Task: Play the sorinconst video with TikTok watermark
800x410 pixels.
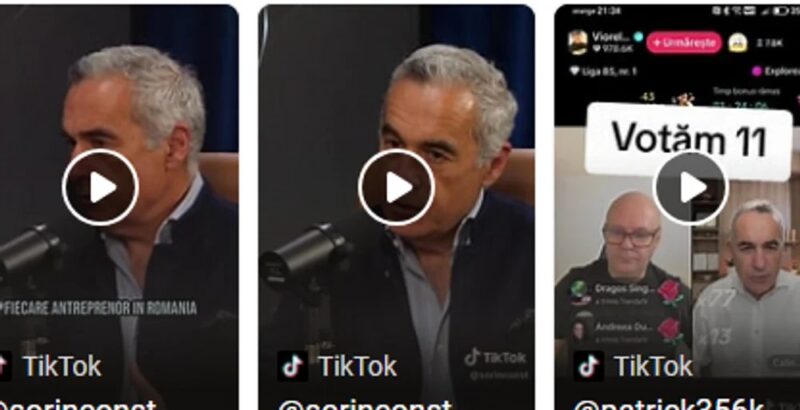Action: pyautogui.click(x=397, y=187)
